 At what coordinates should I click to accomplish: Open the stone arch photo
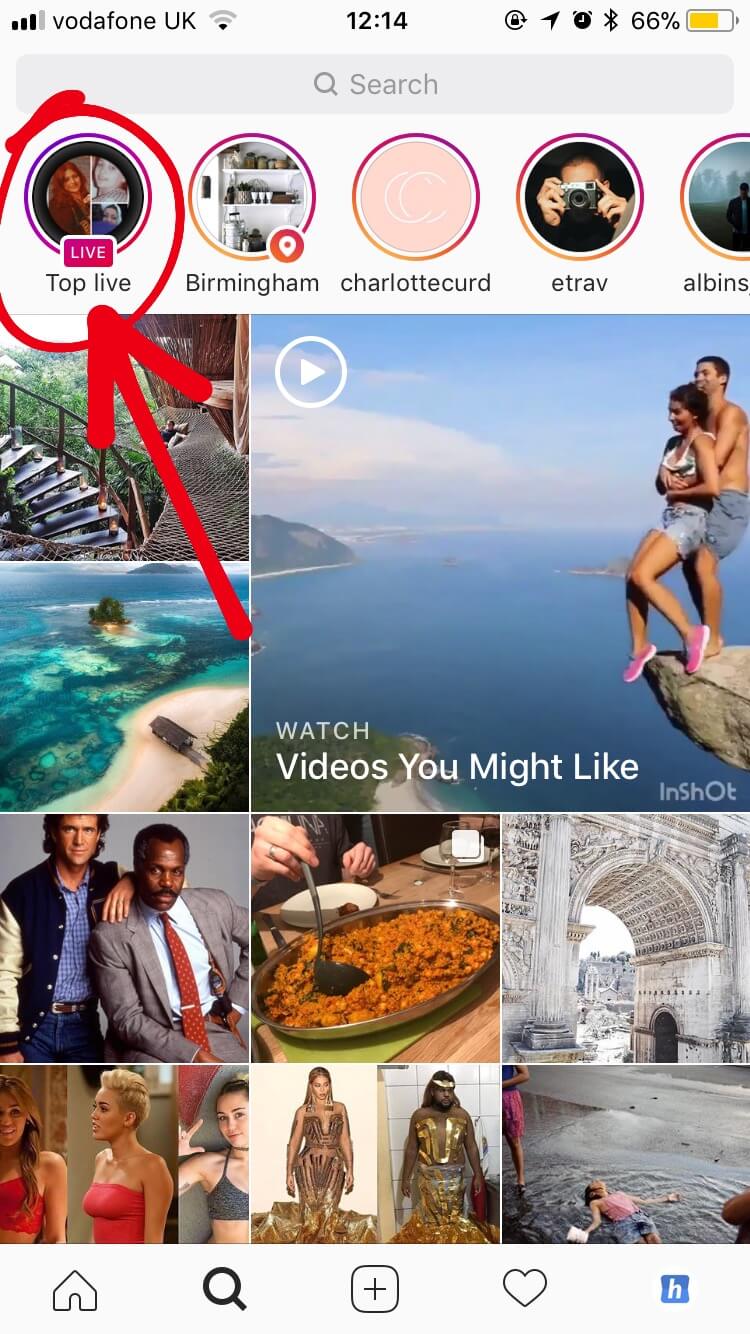pyautogui.click(x=626, y=938)
